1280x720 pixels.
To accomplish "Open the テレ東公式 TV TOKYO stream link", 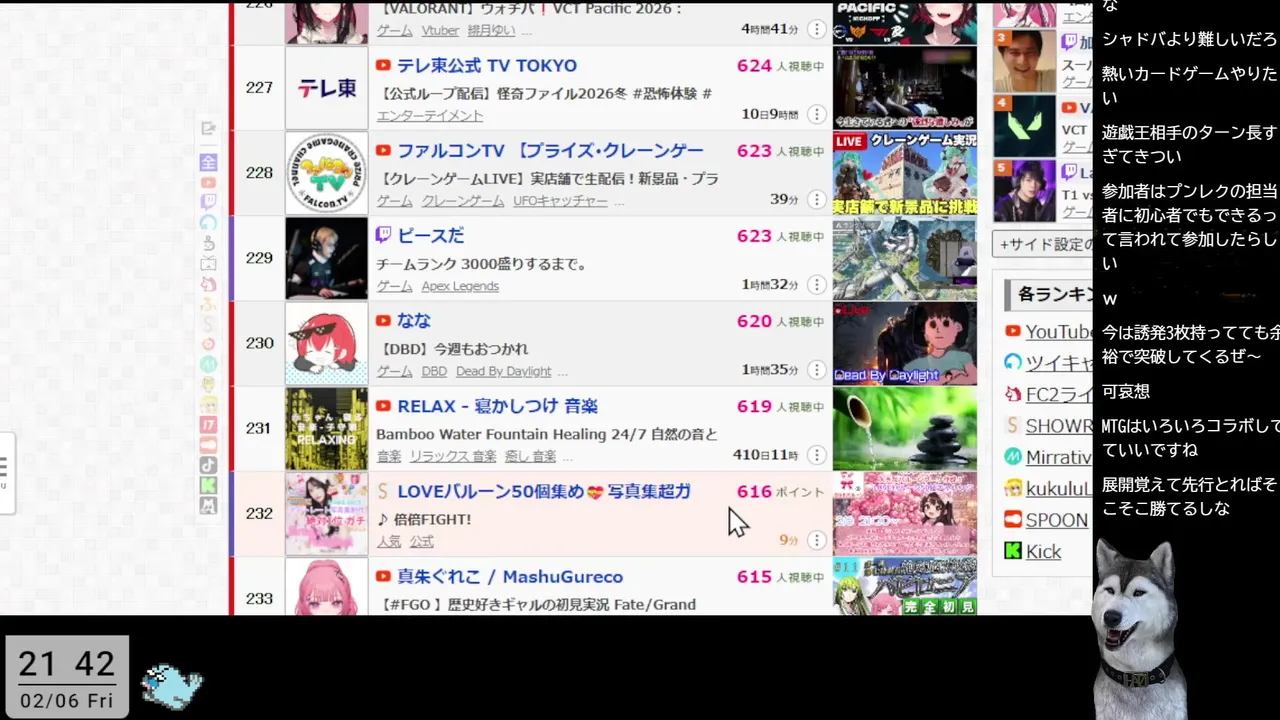I will pyautogui.click(x=486, y=66).
